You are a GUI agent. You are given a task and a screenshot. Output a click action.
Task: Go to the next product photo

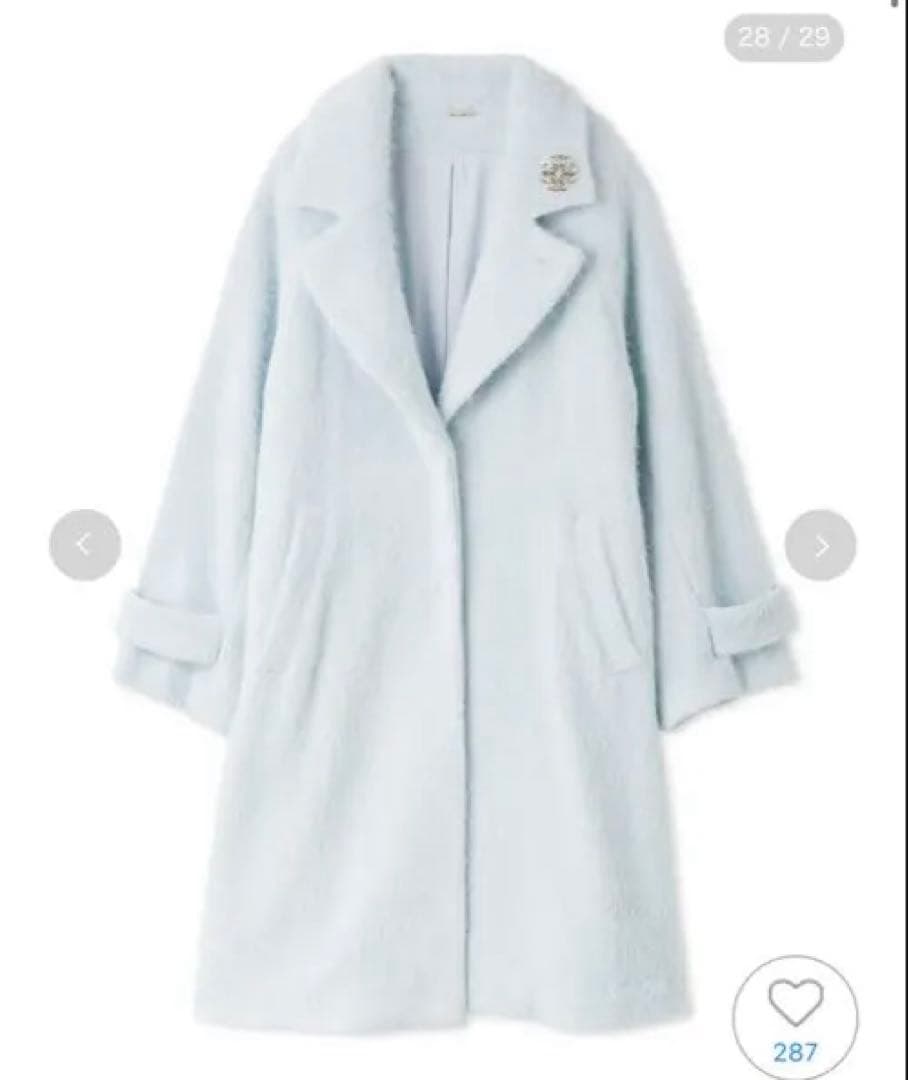pos(821,545)
